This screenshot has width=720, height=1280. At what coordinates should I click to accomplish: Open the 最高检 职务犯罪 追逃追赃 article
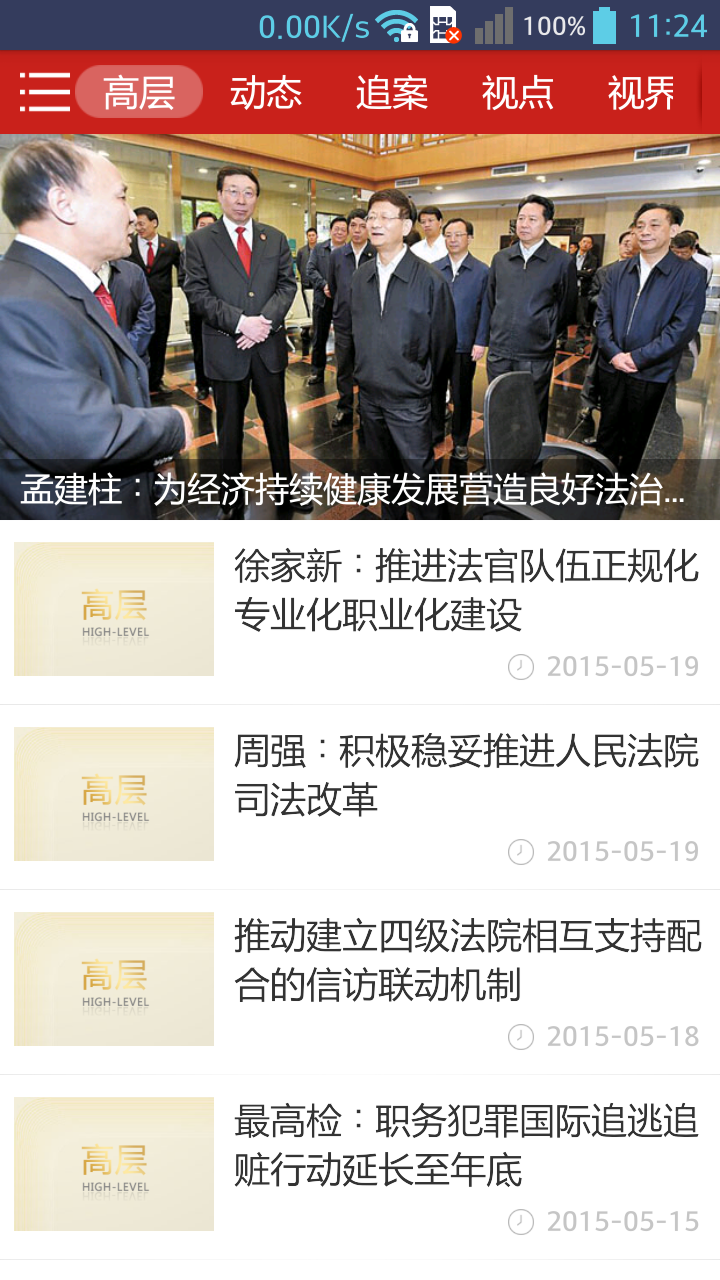point(466,1146)
